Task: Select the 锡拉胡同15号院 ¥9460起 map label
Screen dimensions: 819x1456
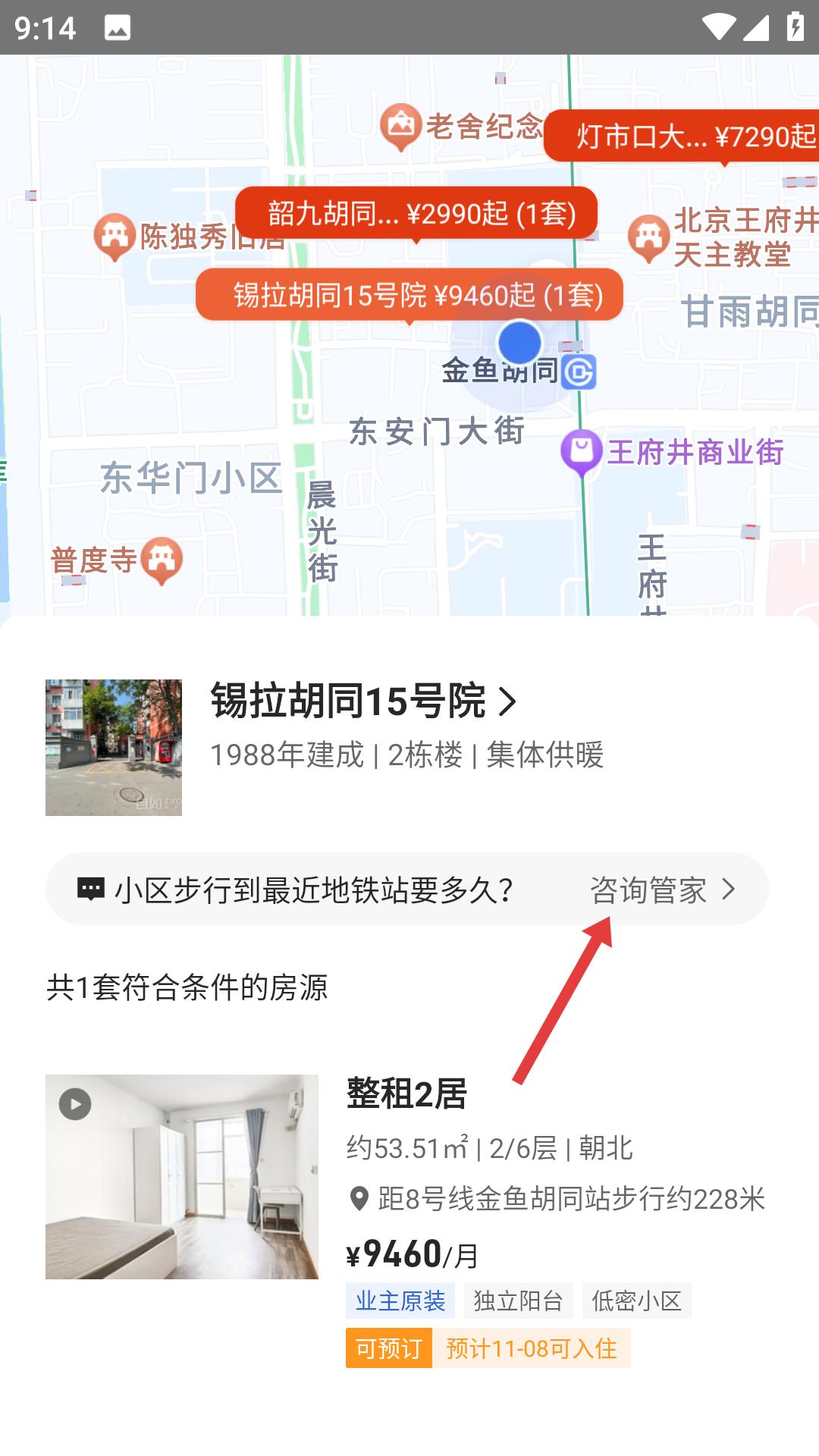Action: coord(414,296)
